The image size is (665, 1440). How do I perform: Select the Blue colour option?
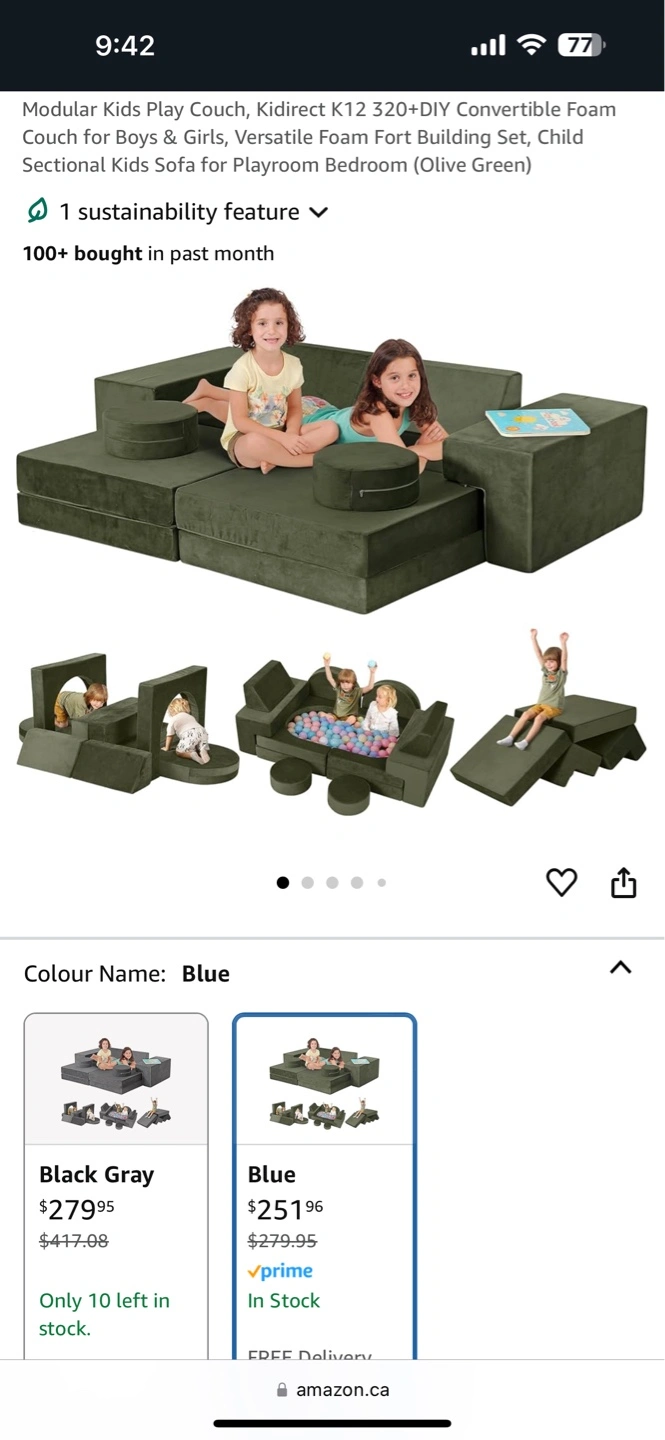pyautogui.click(x=324, y=1186)
